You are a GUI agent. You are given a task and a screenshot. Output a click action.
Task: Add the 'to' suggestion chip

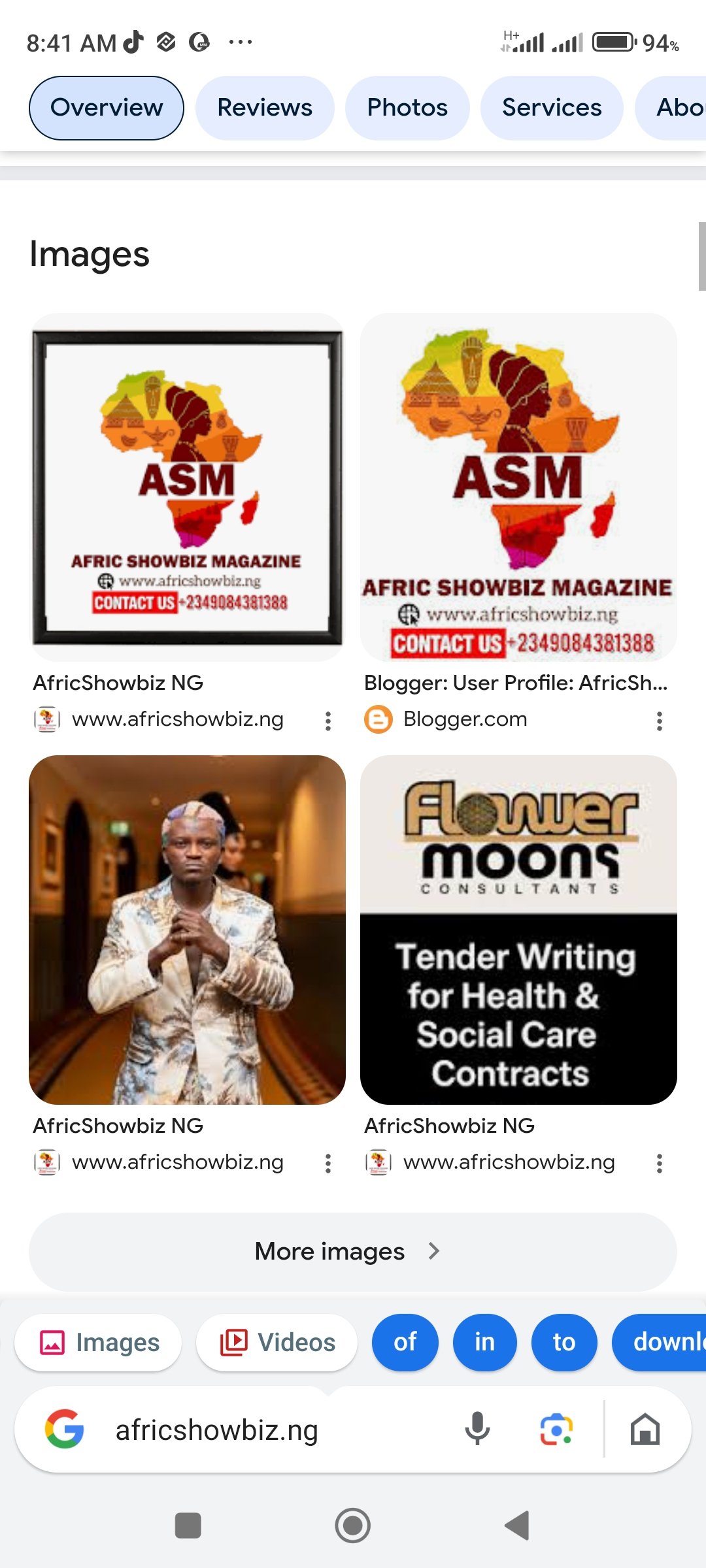(564, 1343)
